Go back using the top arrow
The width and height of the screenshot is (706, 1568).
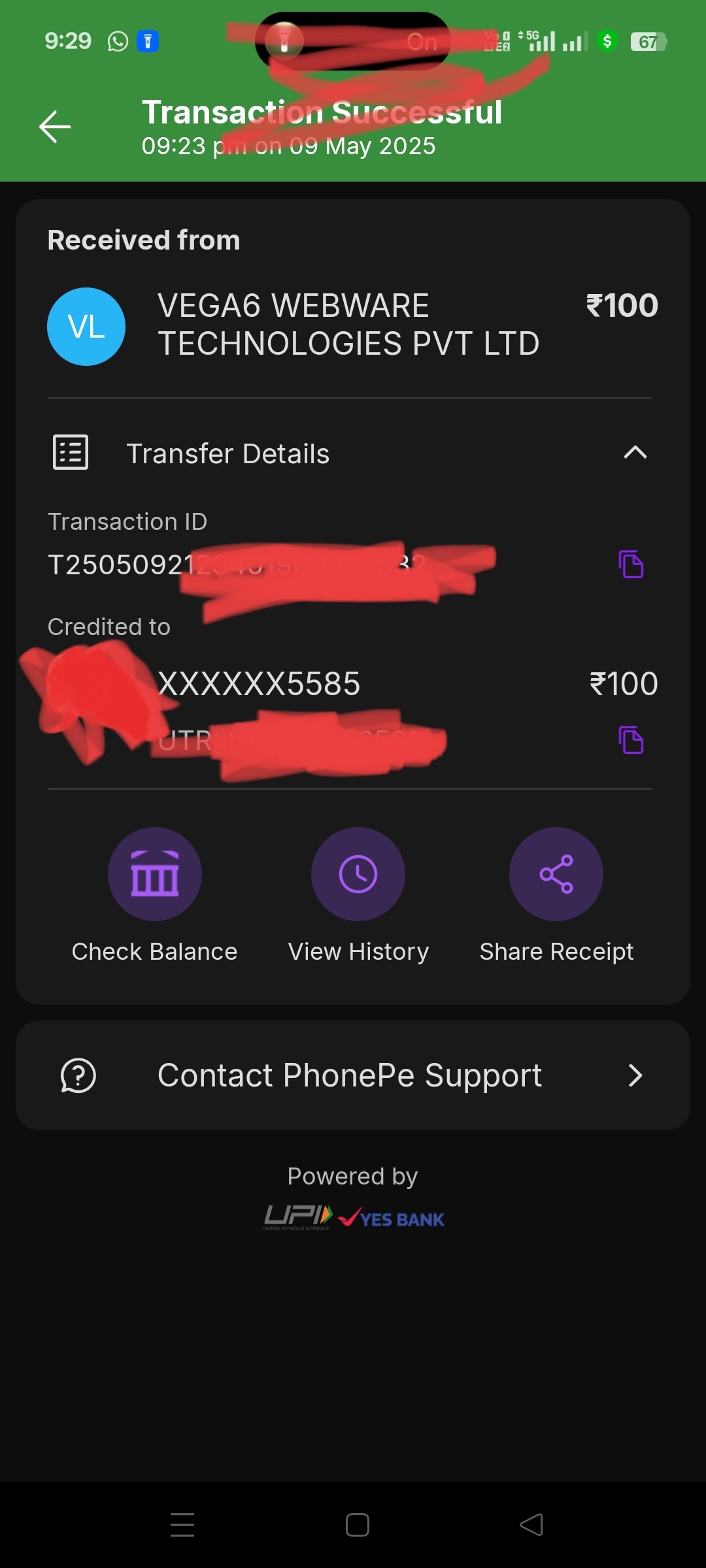55,126
